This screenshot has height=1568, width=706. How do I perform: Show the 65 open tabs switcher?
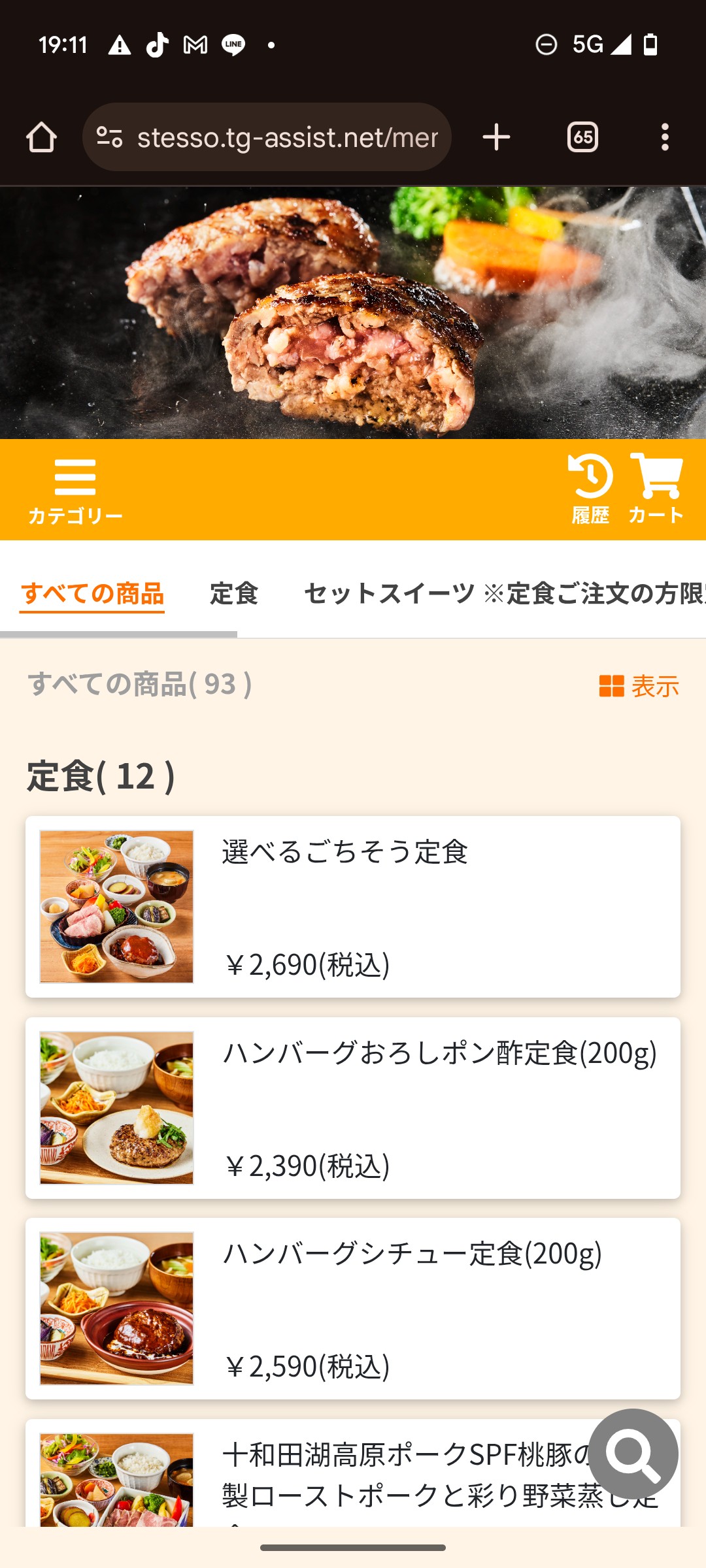(582, 137)
